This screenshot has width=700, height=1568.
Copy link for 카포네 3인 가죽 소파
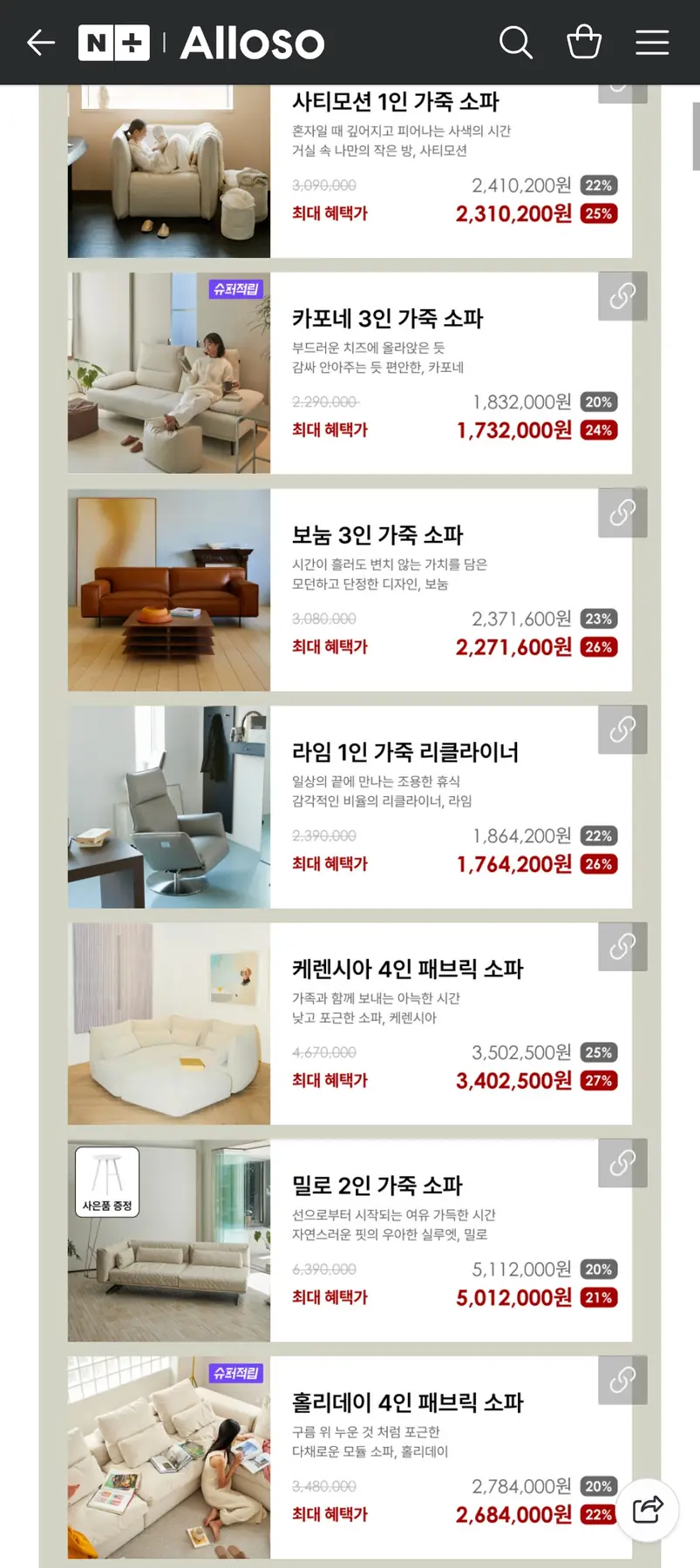[x=622, y=296]
